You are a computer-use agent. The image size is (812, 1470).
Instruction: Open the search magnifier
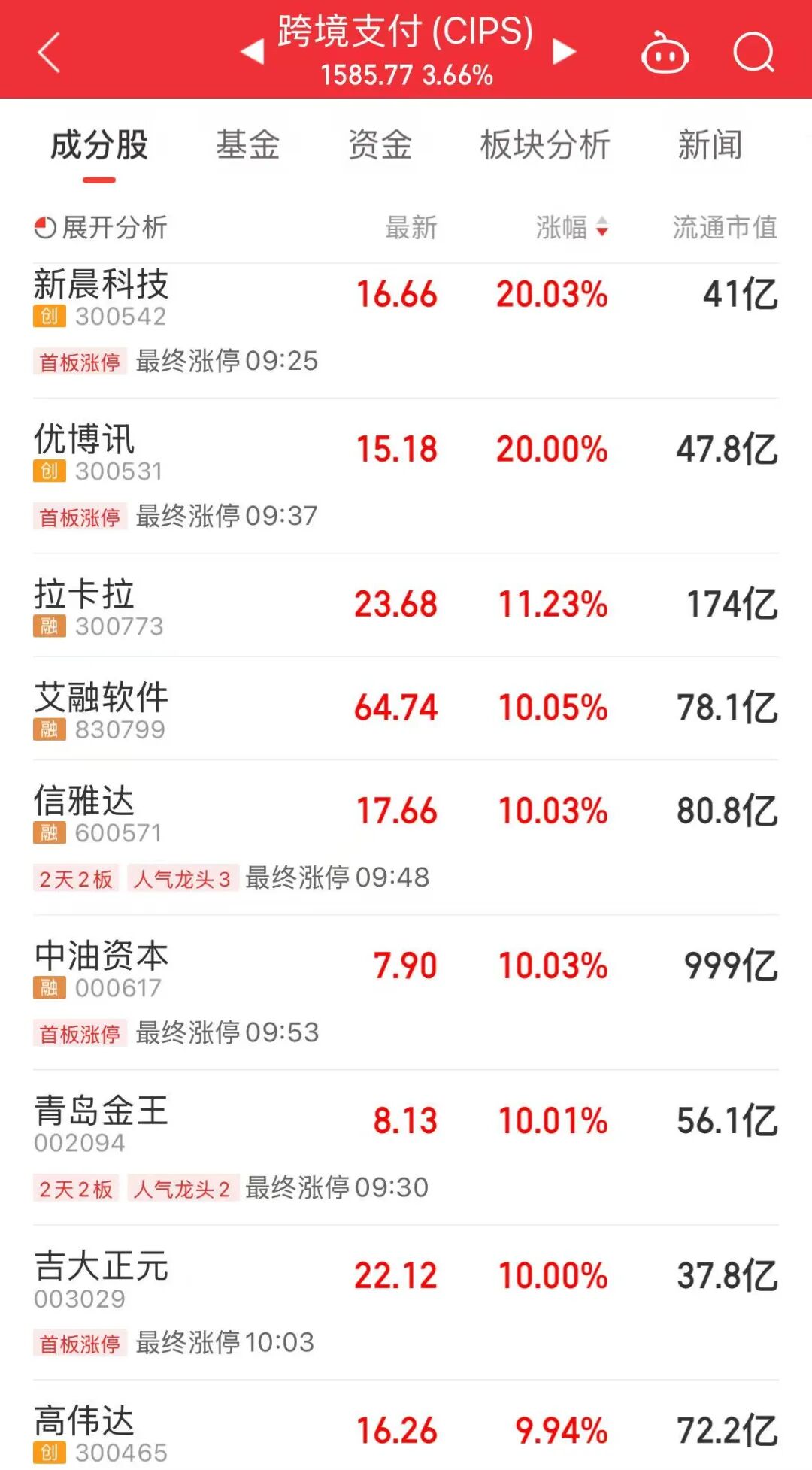(x=753, y=53)
